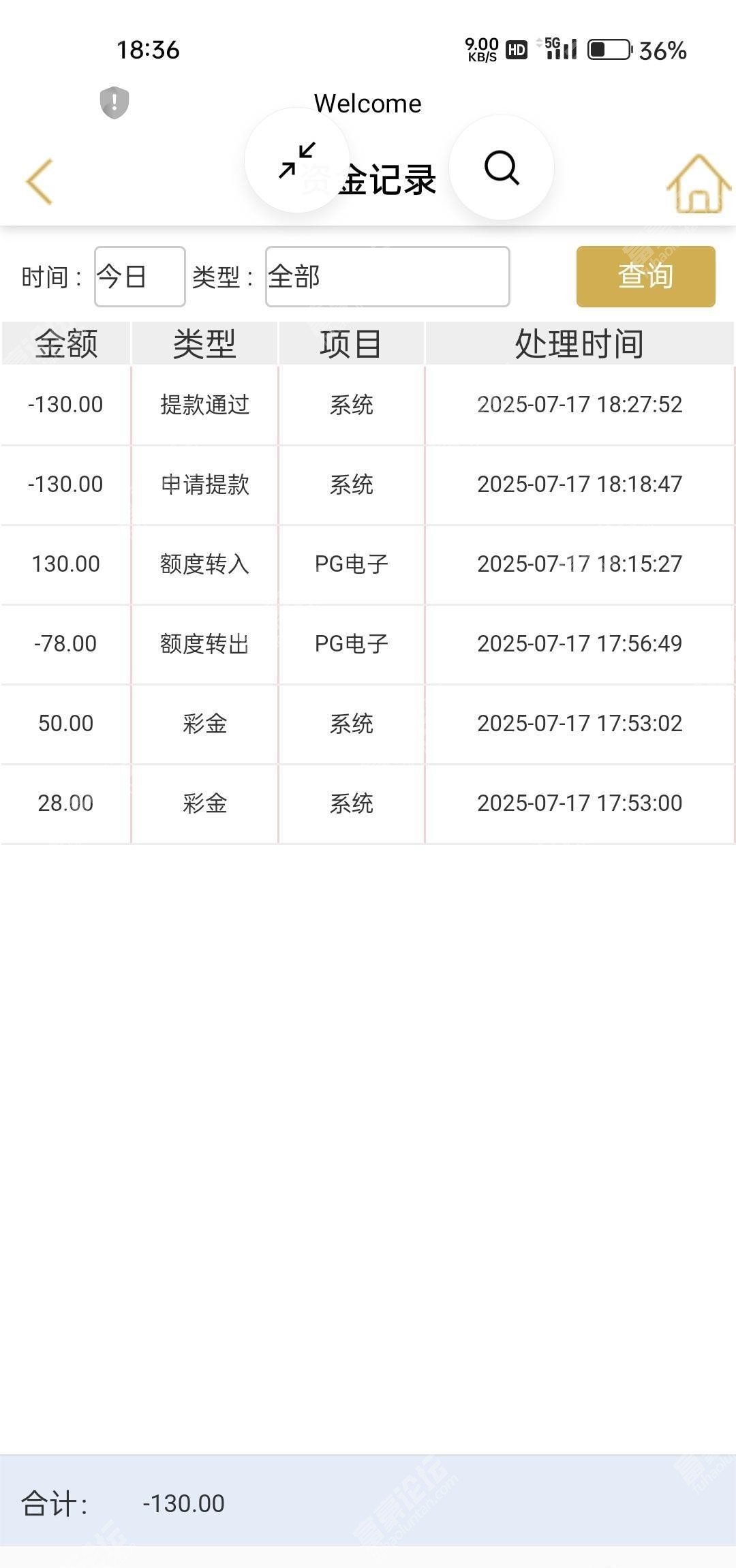Tap the shield warning icon

click(x=114, y=103)
